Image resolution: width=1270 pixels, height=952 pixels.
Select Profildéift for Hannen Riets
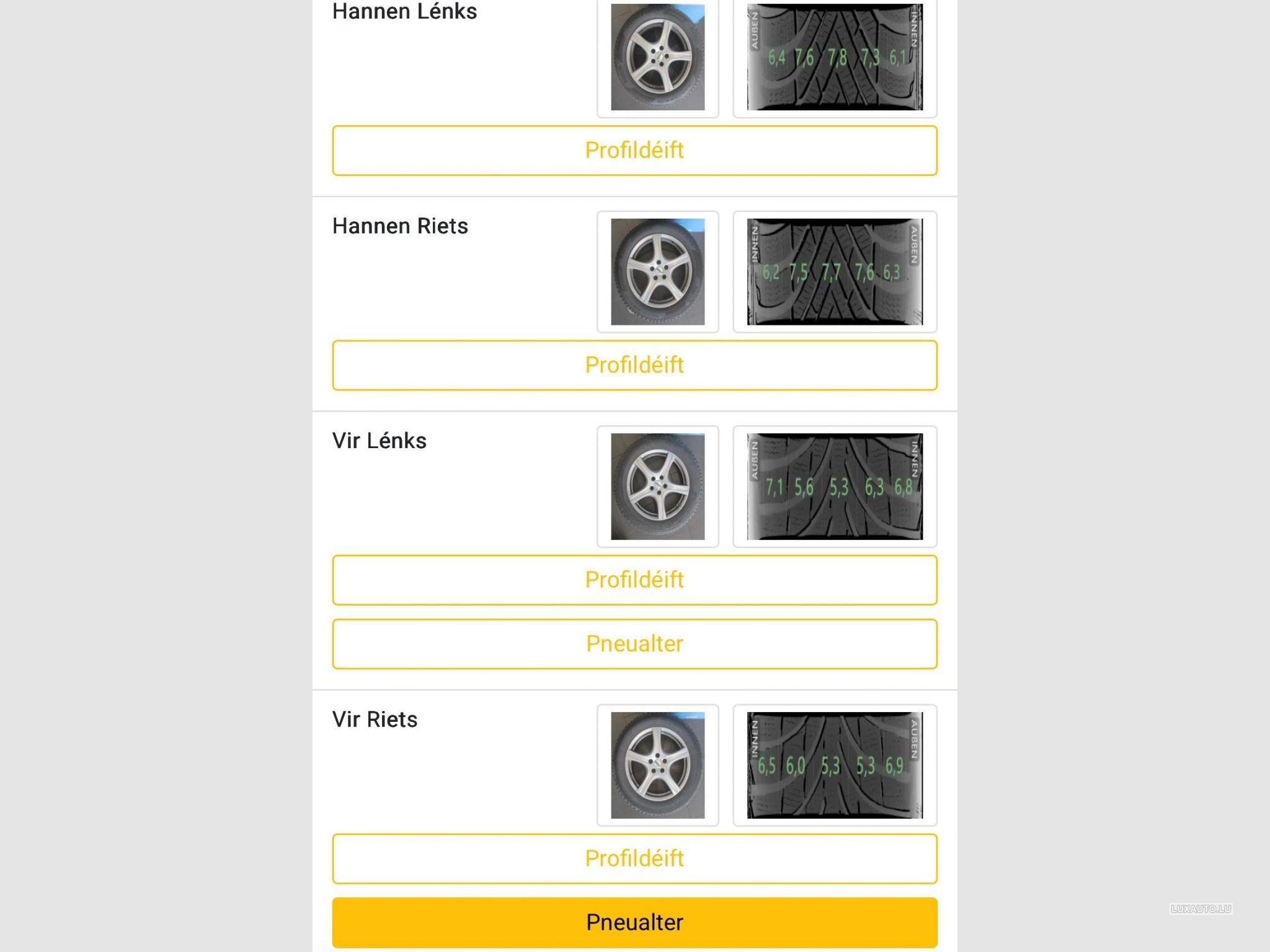634,365
